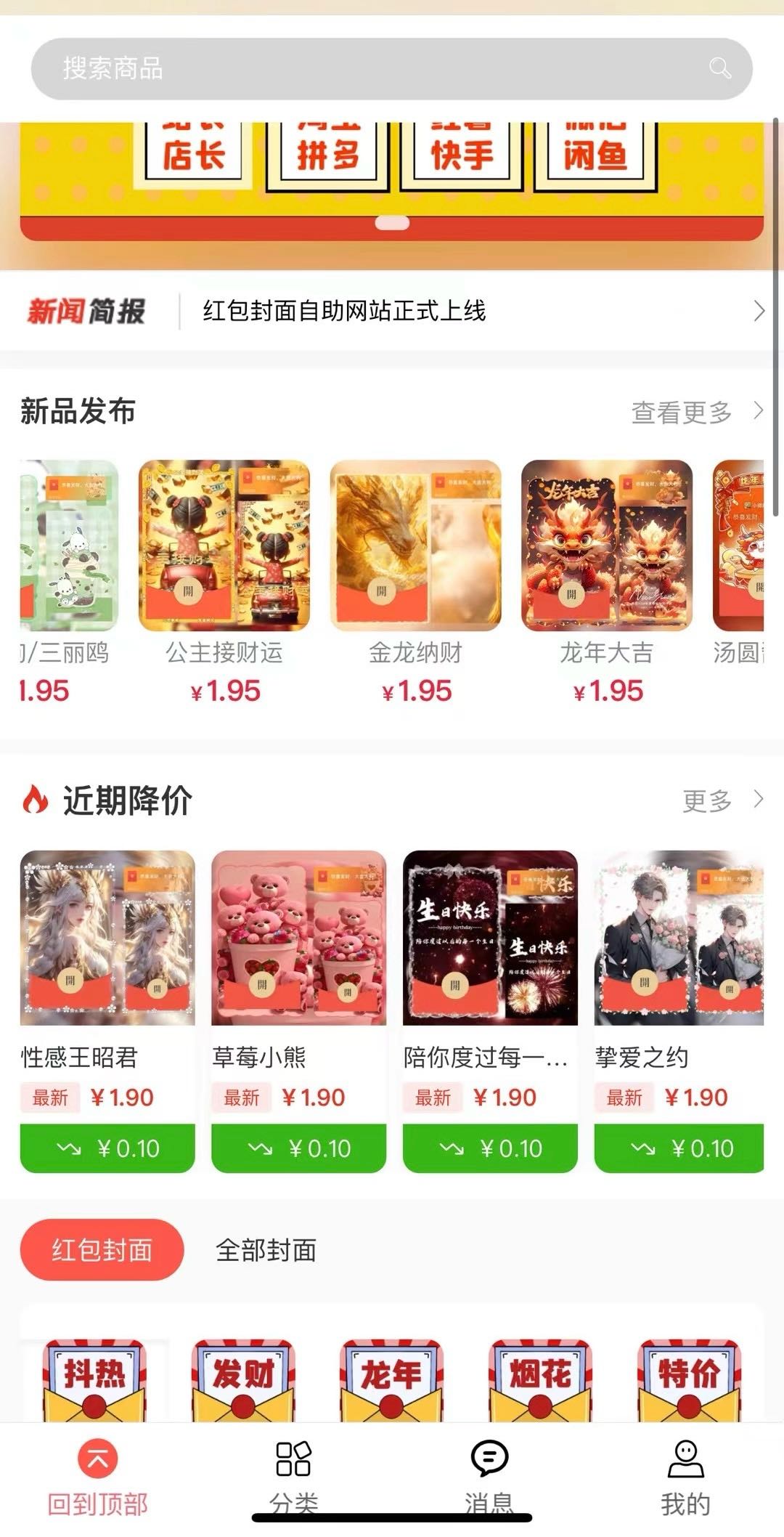Open the 红包封面自助网站正式上线 news item
The height and width of the screenshot is (1537, 784).
pos(344,312)
